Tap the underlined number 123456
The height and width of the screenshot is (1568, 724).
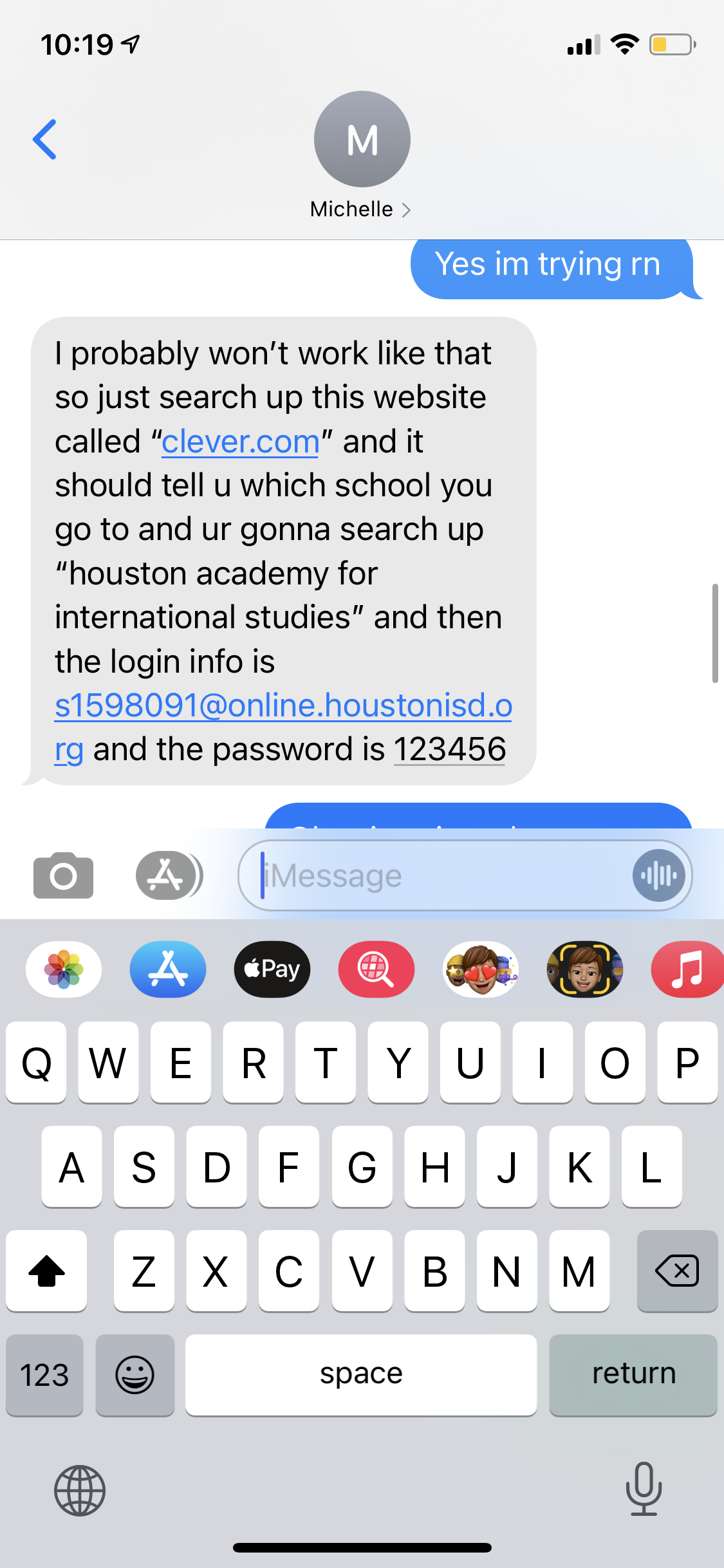click(449, 750)
